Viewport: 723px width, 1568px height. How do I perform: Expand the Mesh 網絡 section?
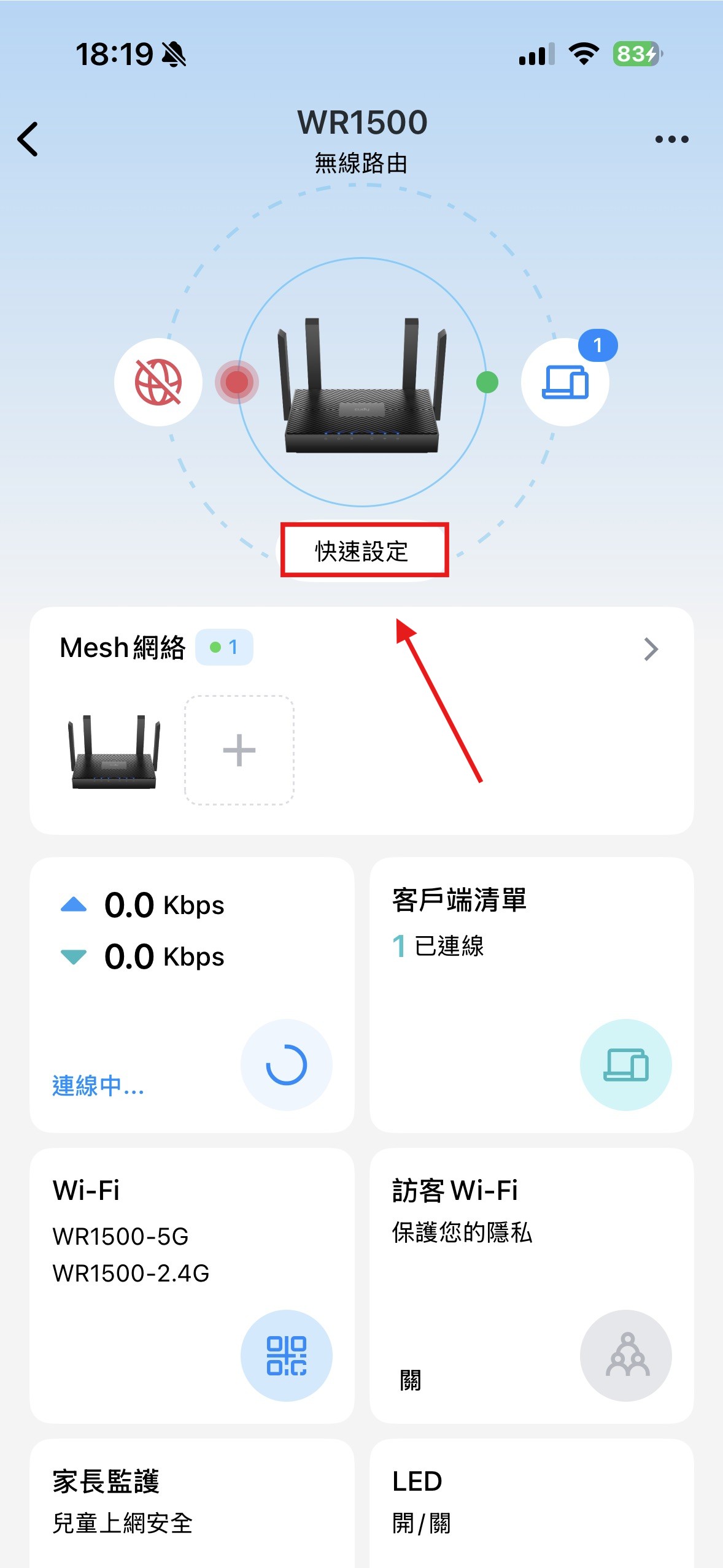tap(123, 647)
